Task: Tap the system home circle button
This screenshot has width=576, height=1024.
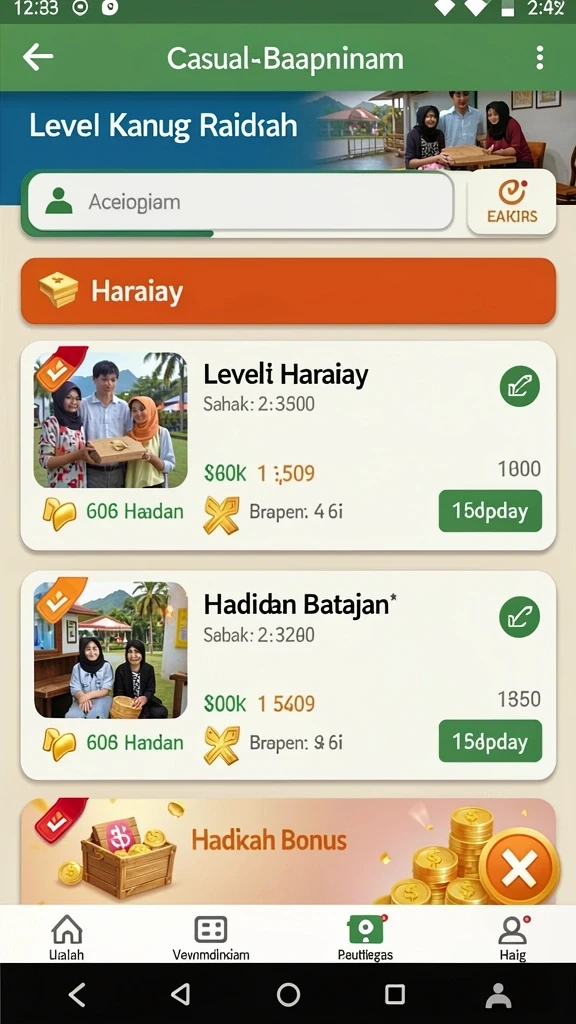Action: (x=288, y=995)
